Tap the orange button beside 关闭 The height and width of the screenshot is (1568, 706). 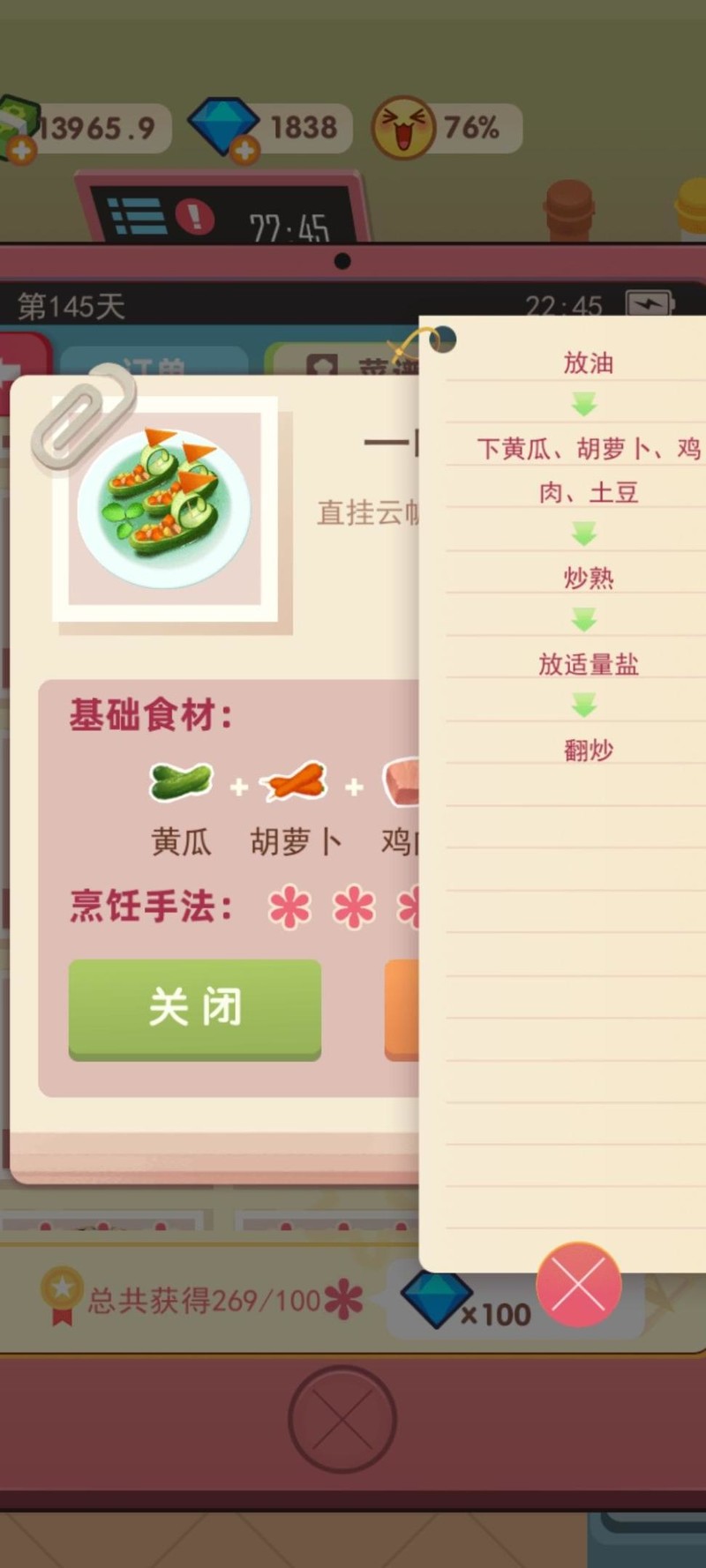402,1010
